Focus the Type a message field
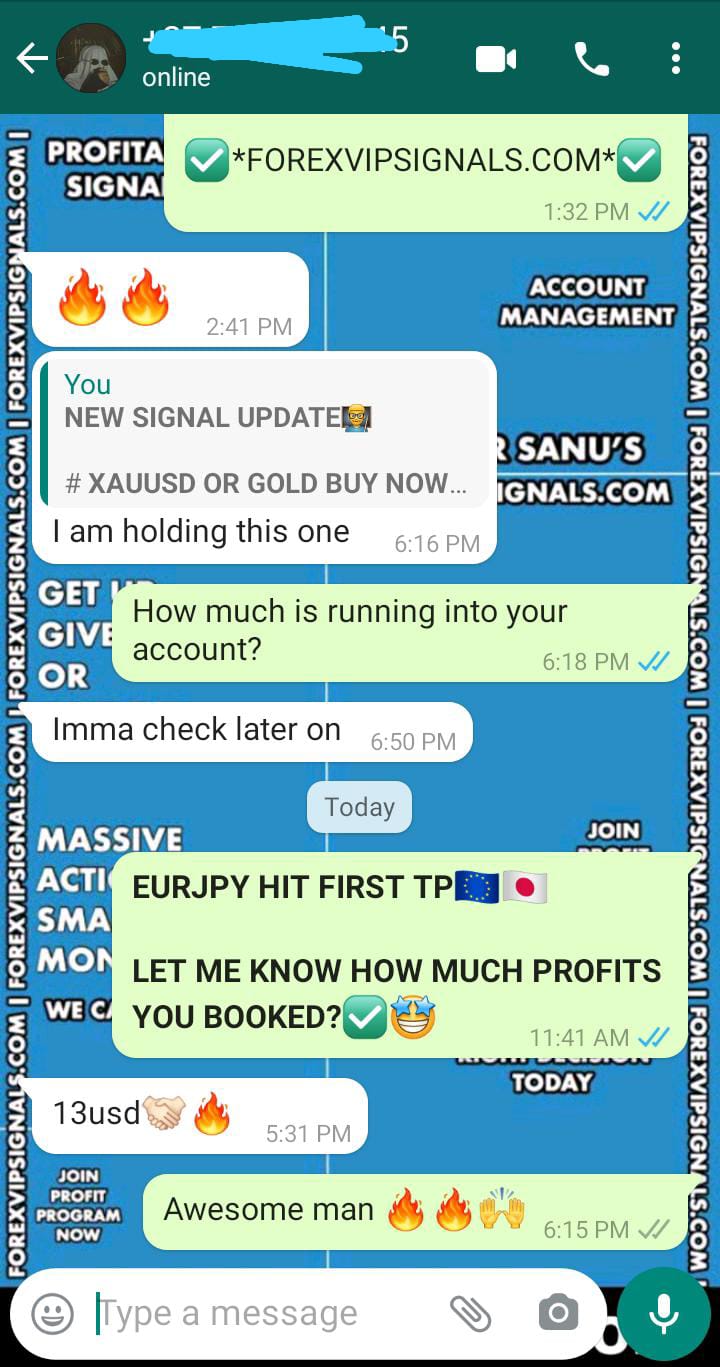Viewport: 720px width, 1367px height. click(x=260, y=1313)
